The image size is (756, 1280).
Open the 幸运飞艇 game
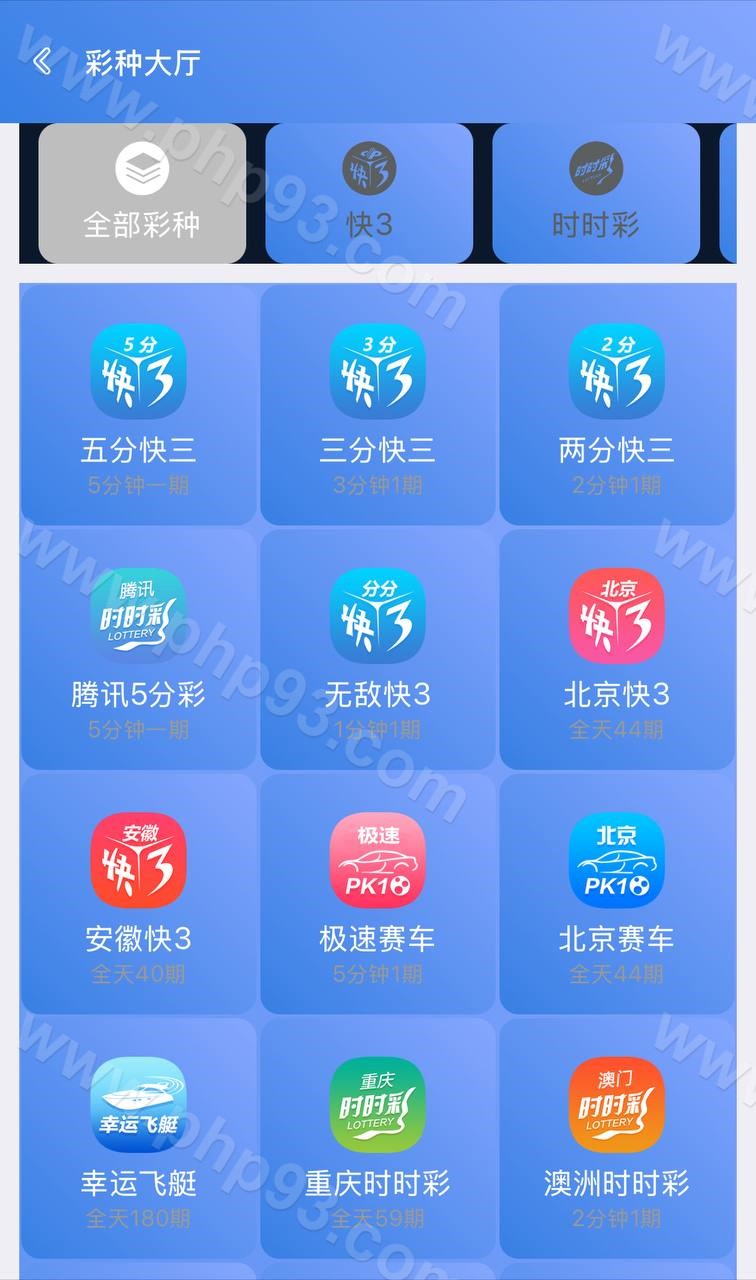(138, 1137)
